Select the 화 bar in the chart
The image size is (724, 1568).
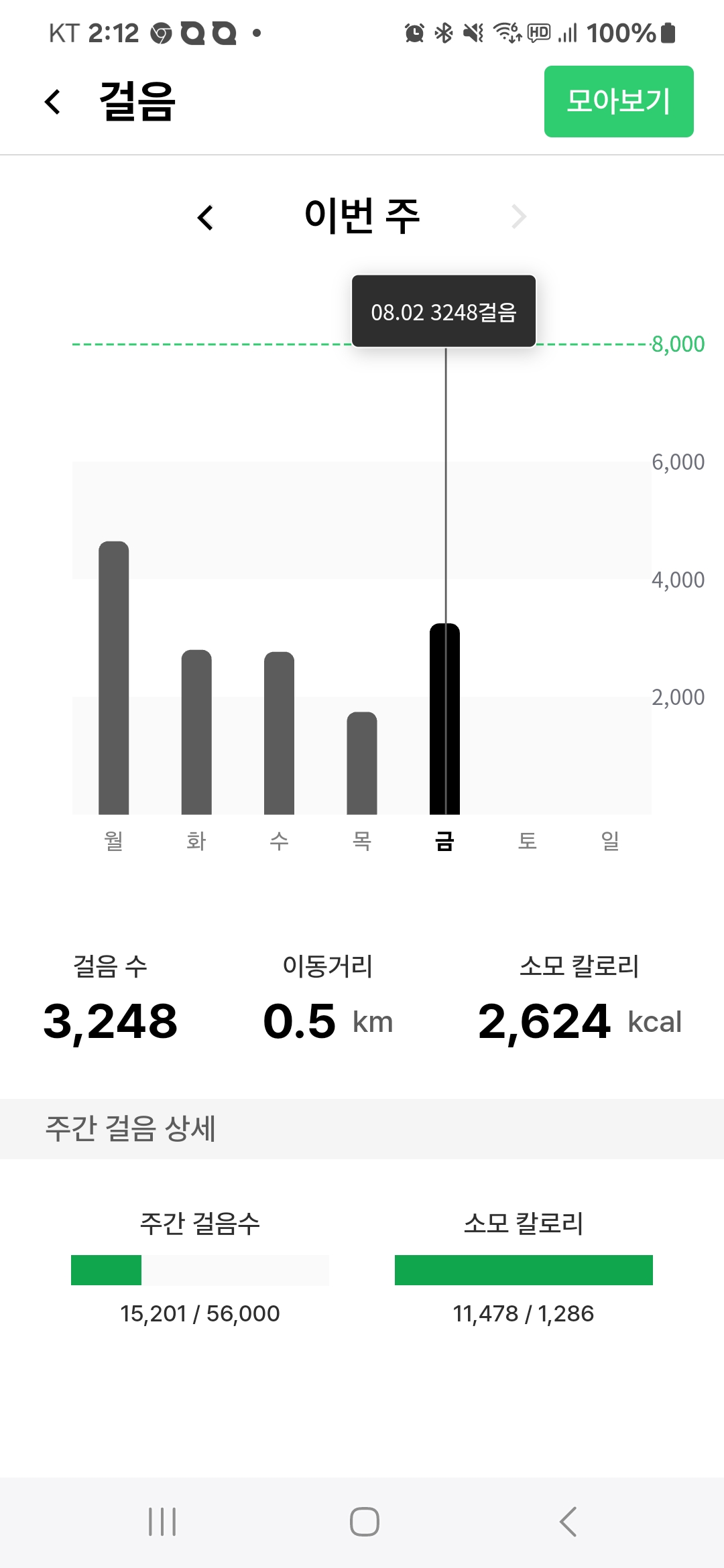pyautogui.click(x=196, y=732)
